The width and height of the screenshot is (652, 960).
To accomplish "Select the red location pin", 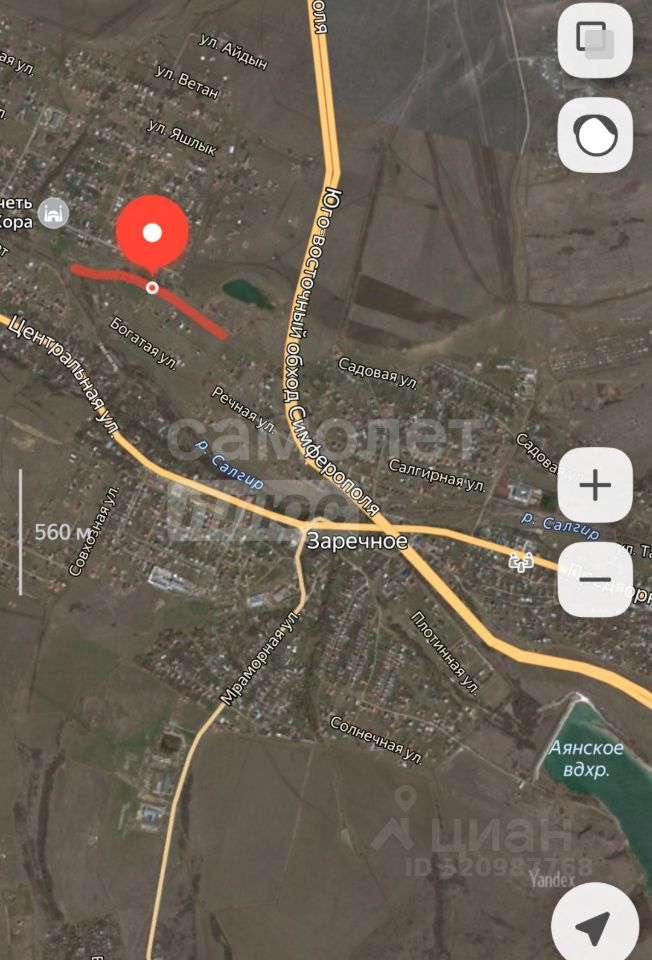I will click(152, 235).
